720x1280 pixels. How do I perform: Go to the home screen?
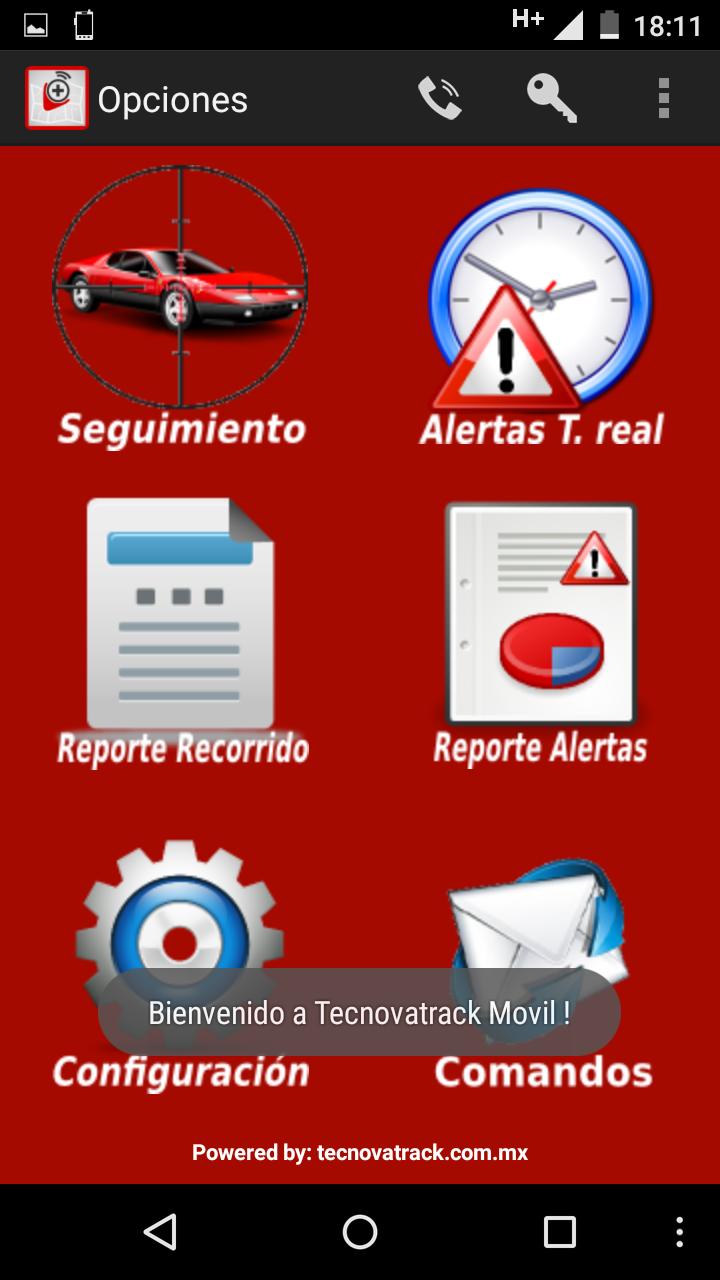(360, 1232)
